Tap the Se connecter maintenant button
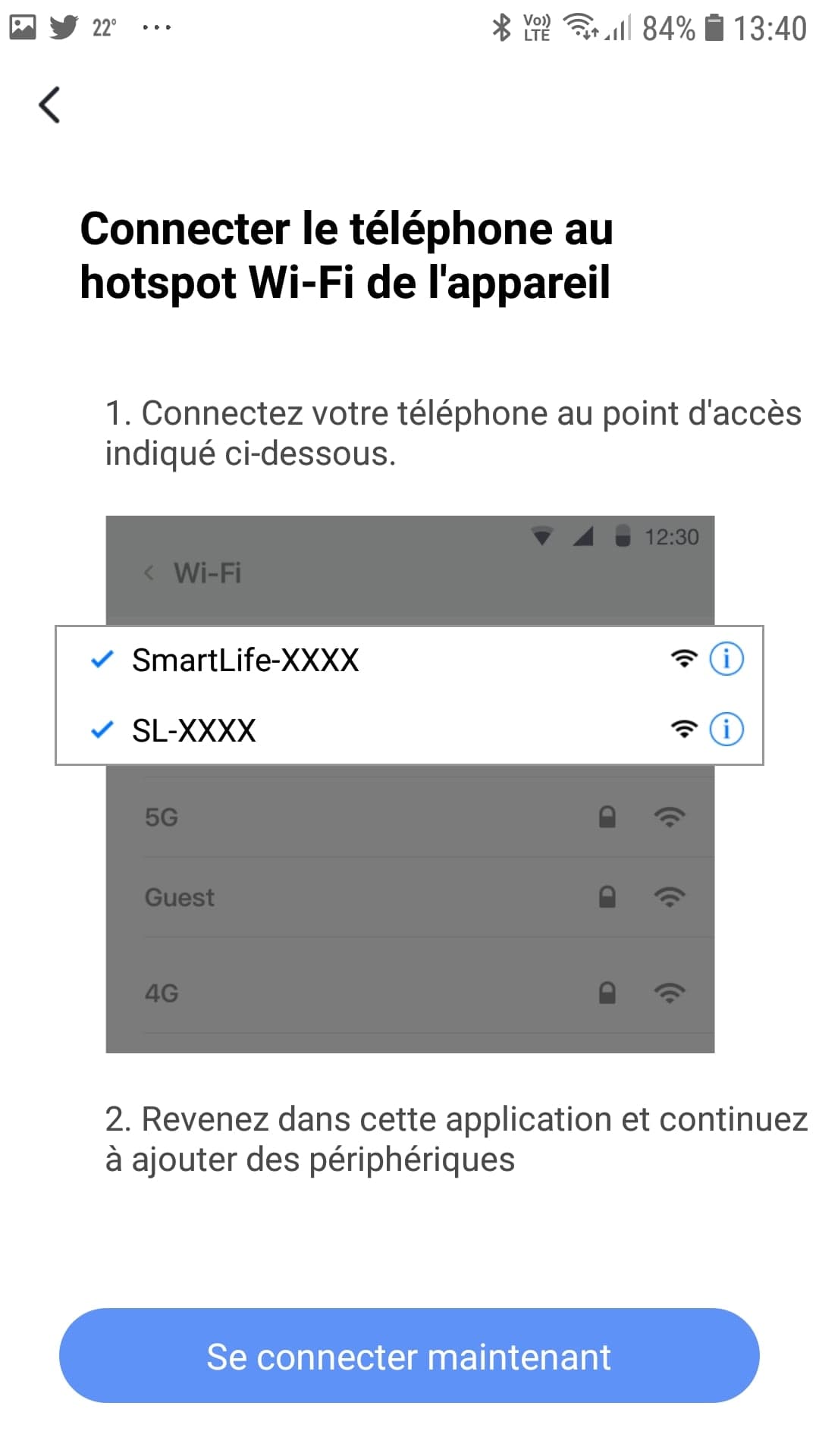 pyautogui.click(x=409, y=1355)
